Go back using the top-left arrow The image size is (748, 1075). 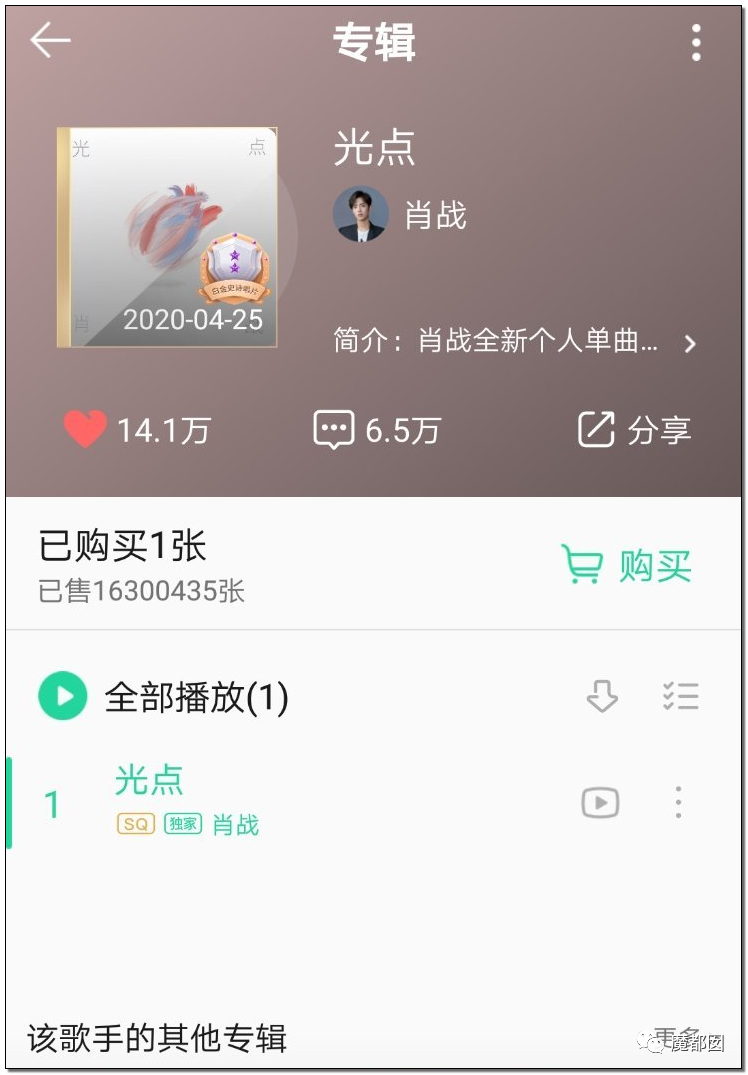click(x=50, y=41)
